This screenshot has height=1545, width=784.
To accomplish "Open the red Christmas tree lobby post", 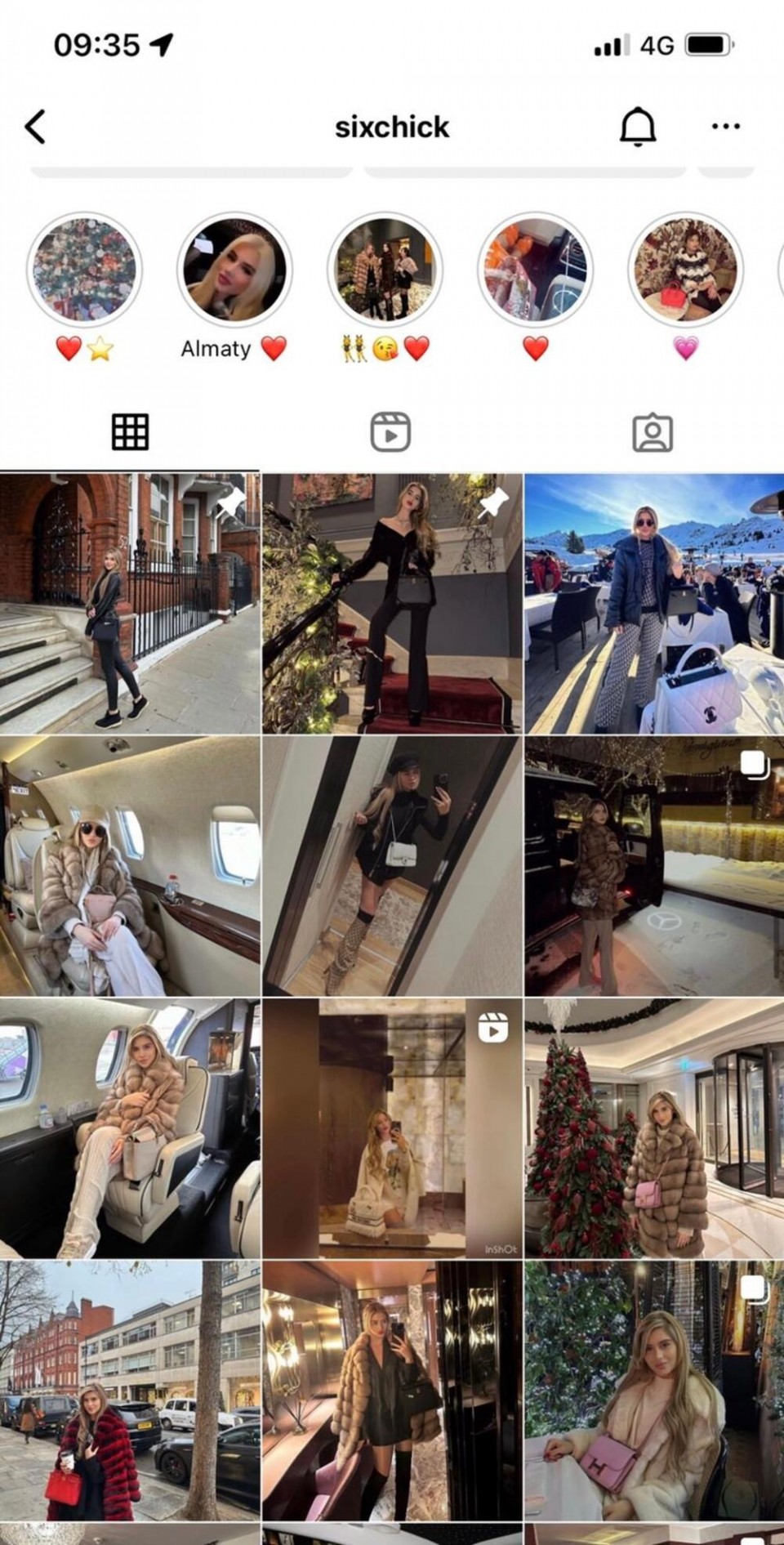I will 653,1127.
